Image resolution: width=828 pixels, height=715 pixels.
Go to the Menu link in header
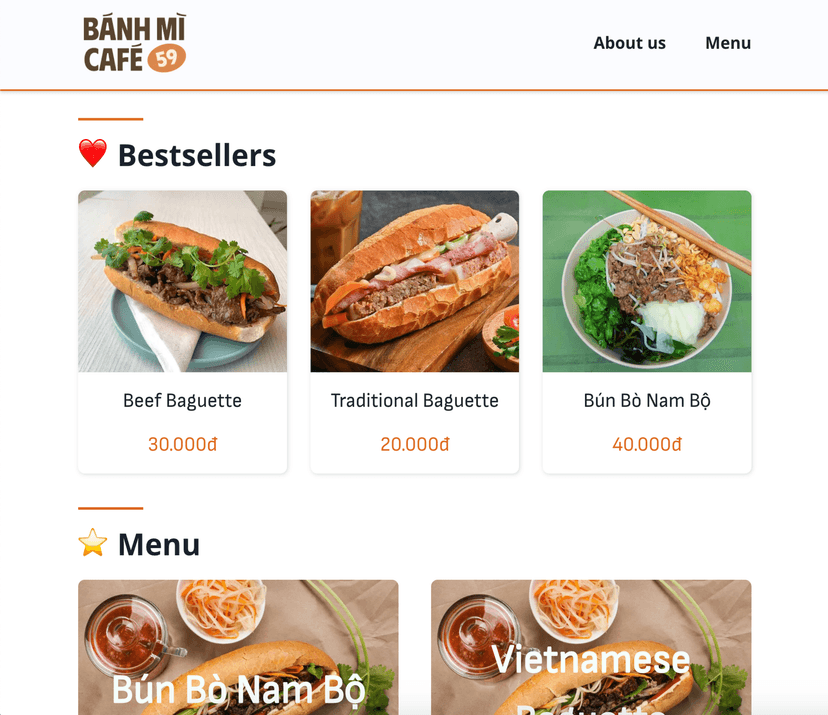click(727, 43)
